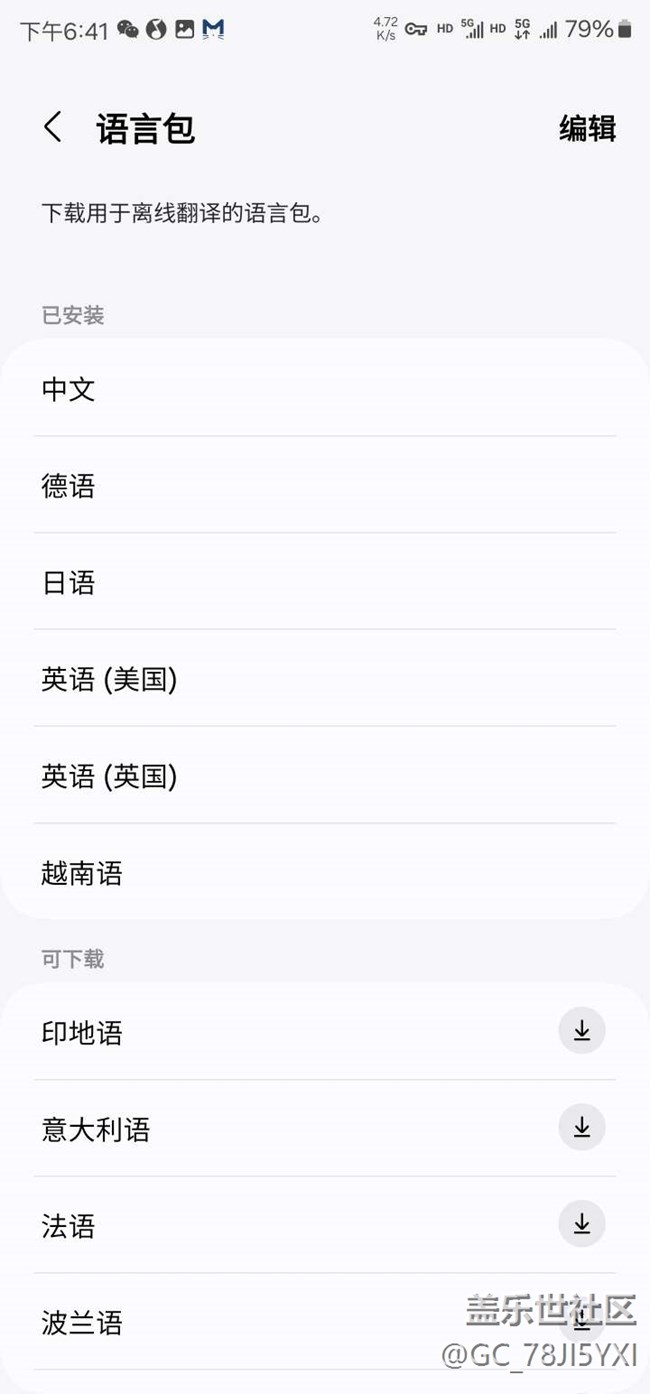Tap the 越南语 row
The width and height of the screenshot is (650, 1394).
point(325,872)
